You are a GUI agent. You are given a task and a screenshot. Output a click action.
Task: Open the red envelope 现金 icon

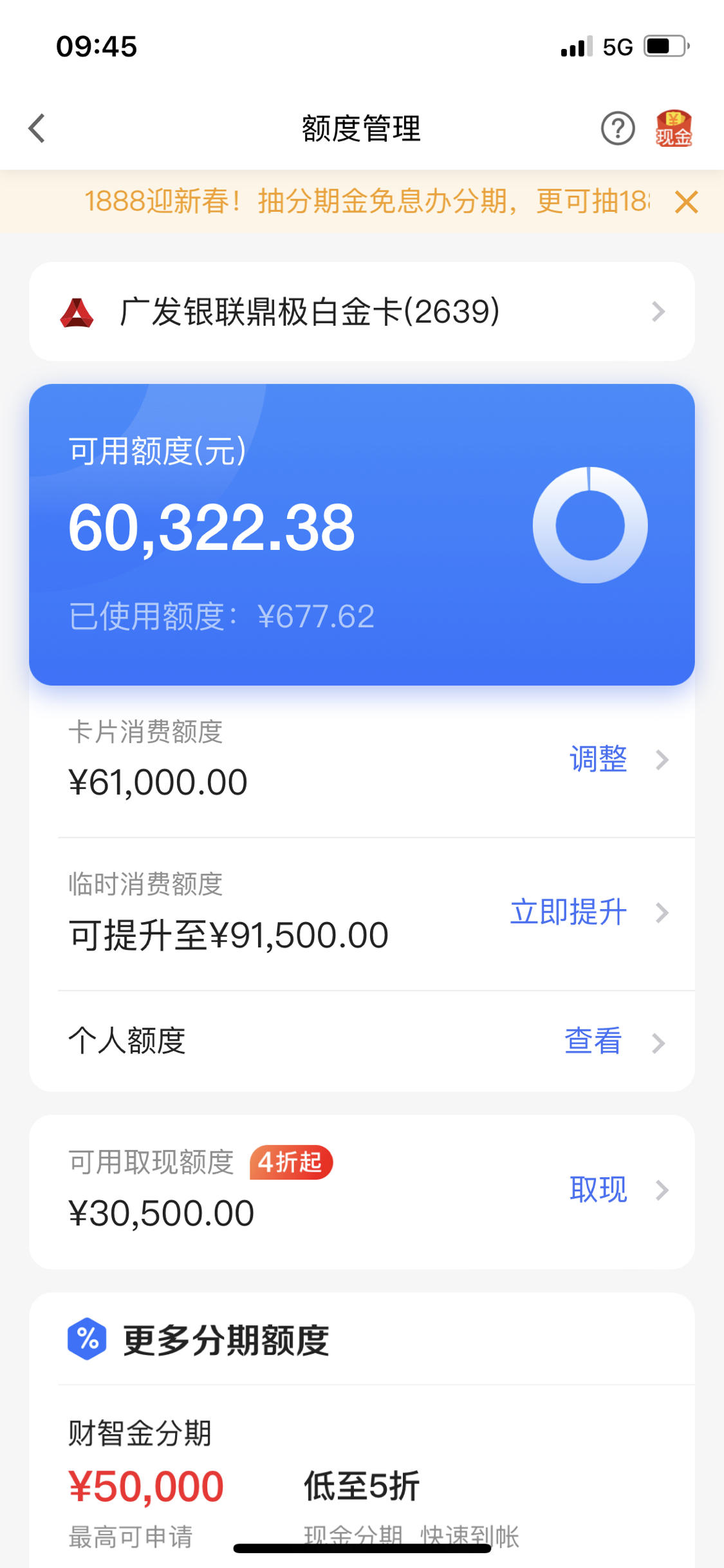(x=674, y=128)
